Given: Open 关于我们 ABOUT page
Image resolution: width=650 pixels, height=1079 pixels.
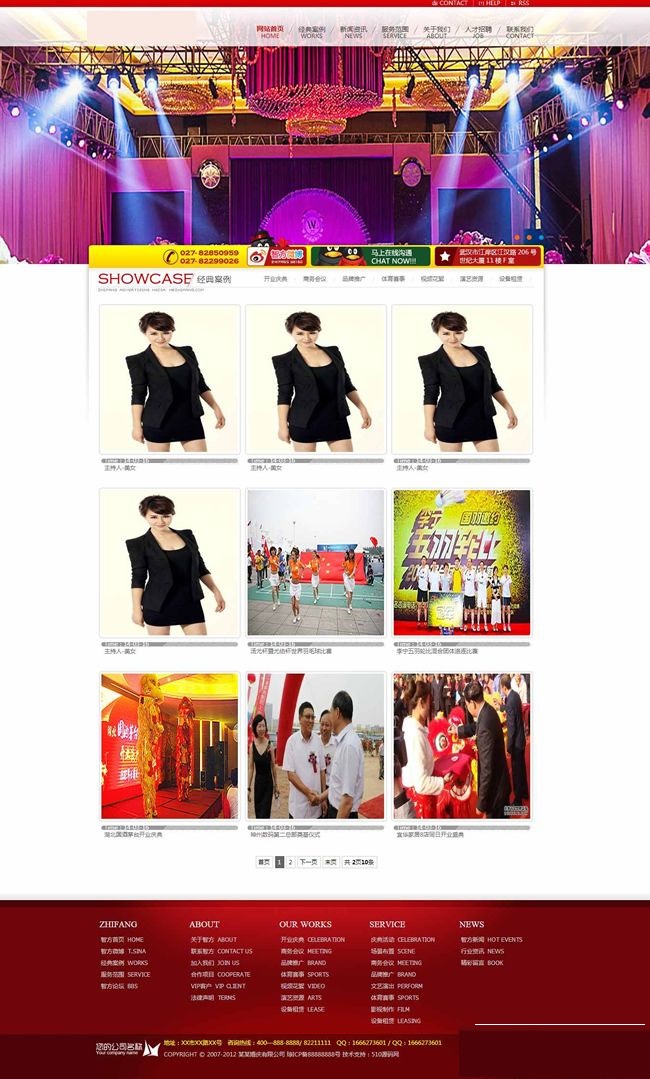Looking at the screenshot, I should pyautogui.click(x=437, y=32).
